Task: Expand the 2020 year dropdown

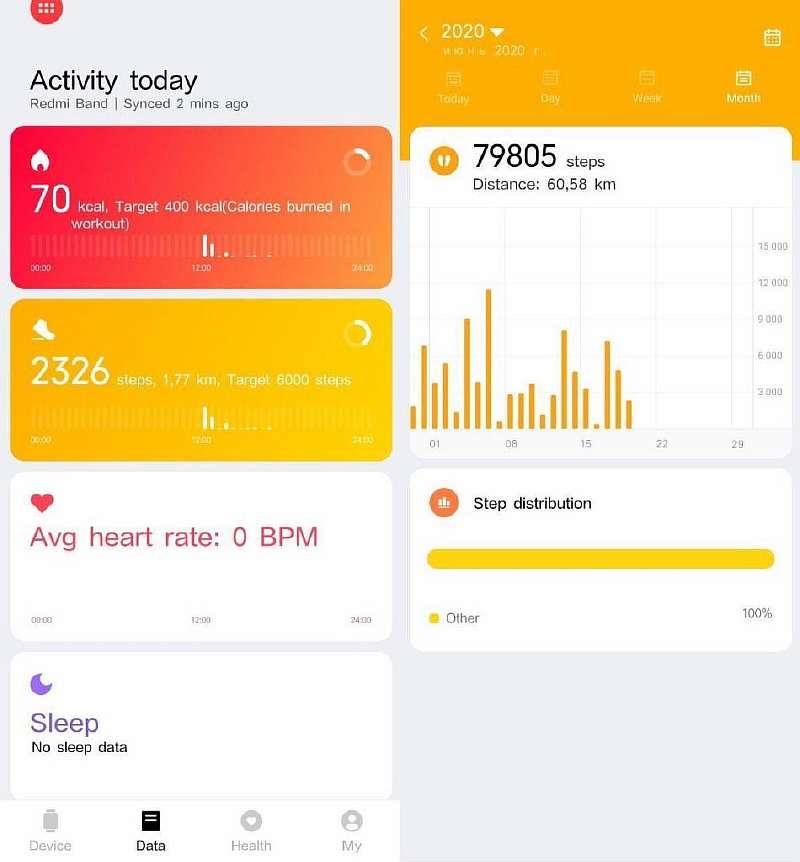Action: 473,32
